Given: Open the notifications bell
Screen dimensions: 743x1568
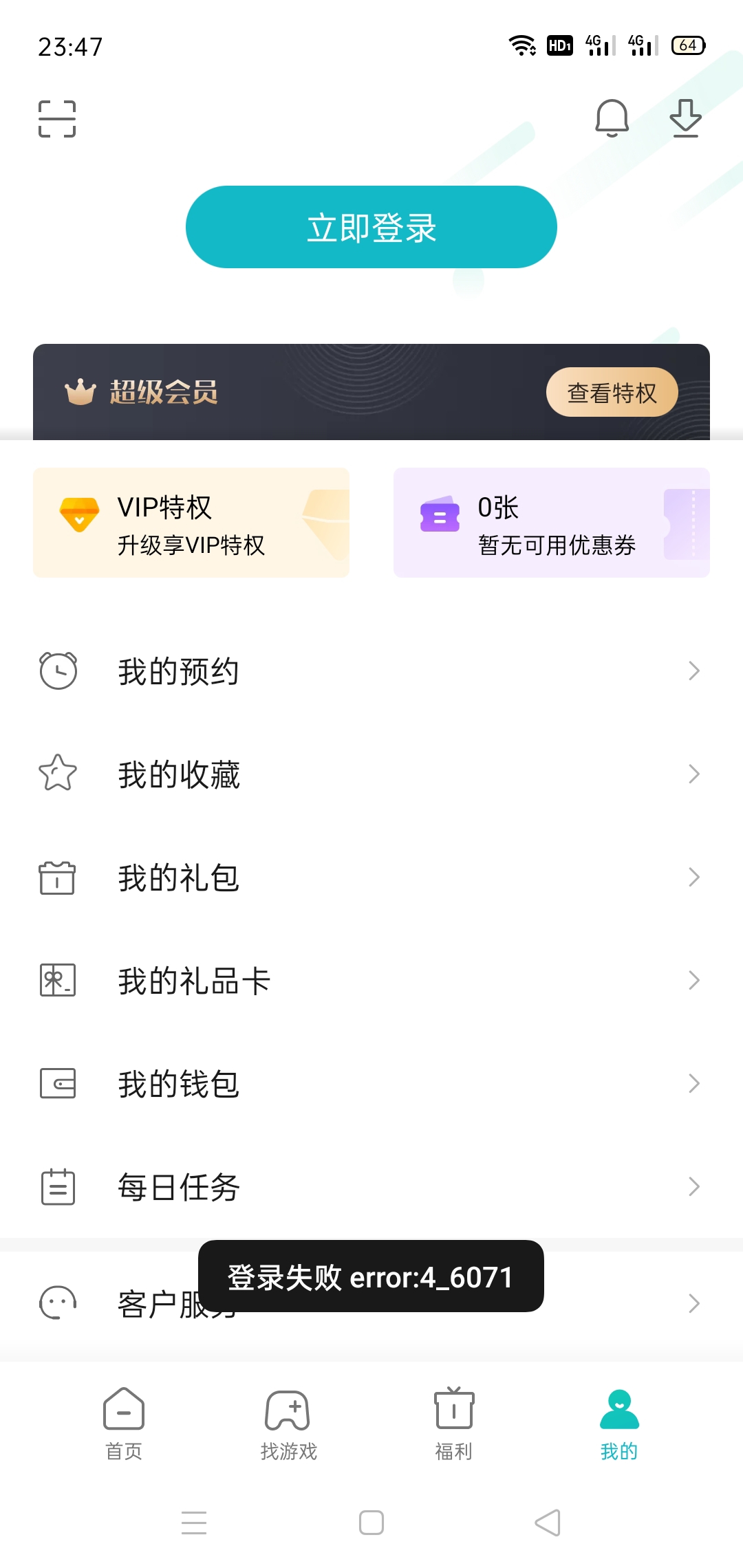Looking at the screenshot, I should pos(612,118).
